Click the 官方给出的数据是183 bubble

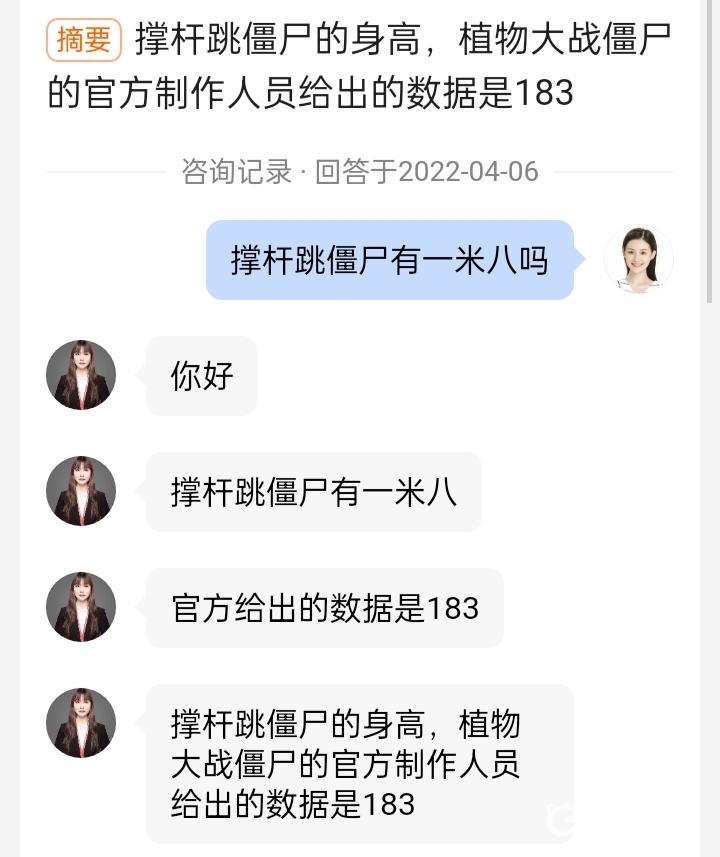(x=325, y=607)
